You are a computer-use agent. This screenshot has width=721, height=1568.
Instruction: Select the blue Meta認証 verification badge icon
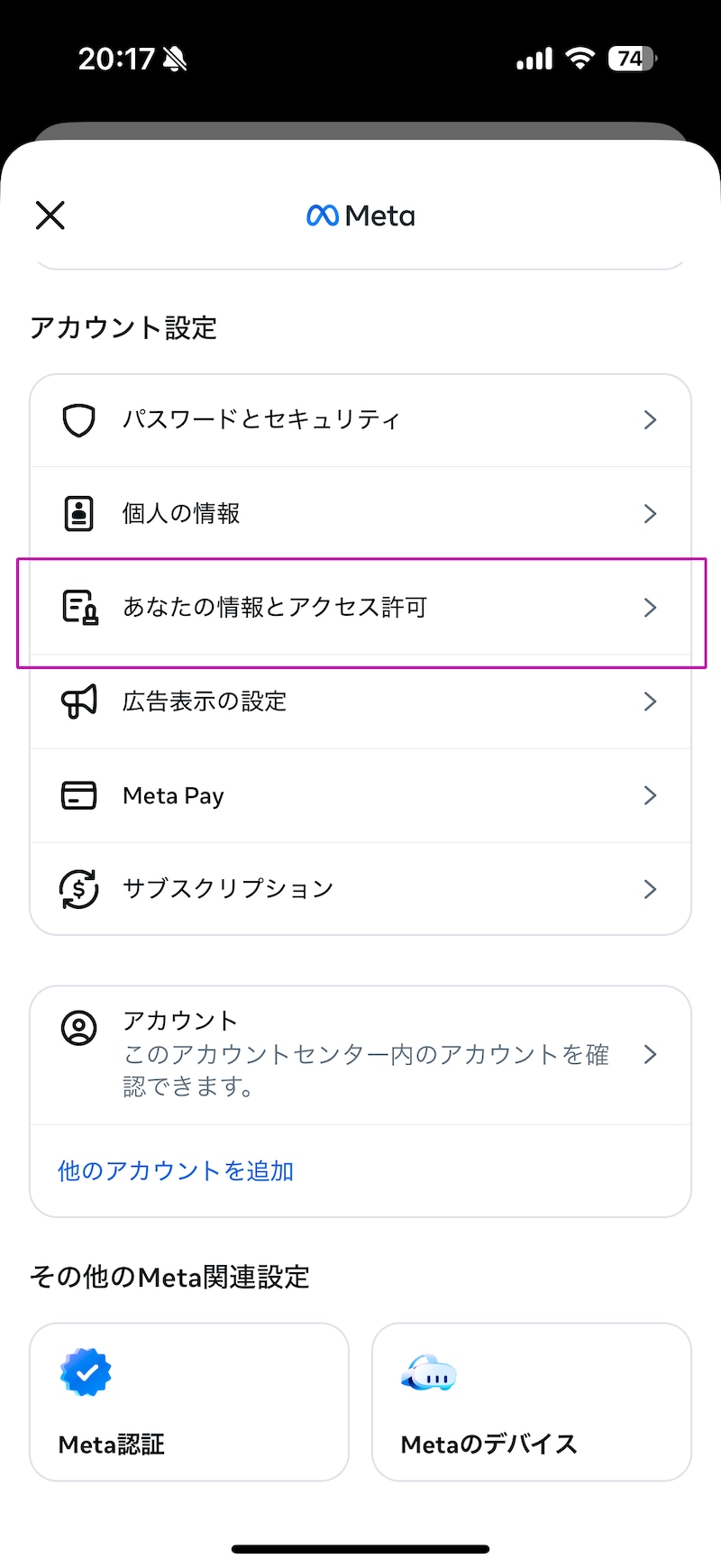click(84, 1373)
